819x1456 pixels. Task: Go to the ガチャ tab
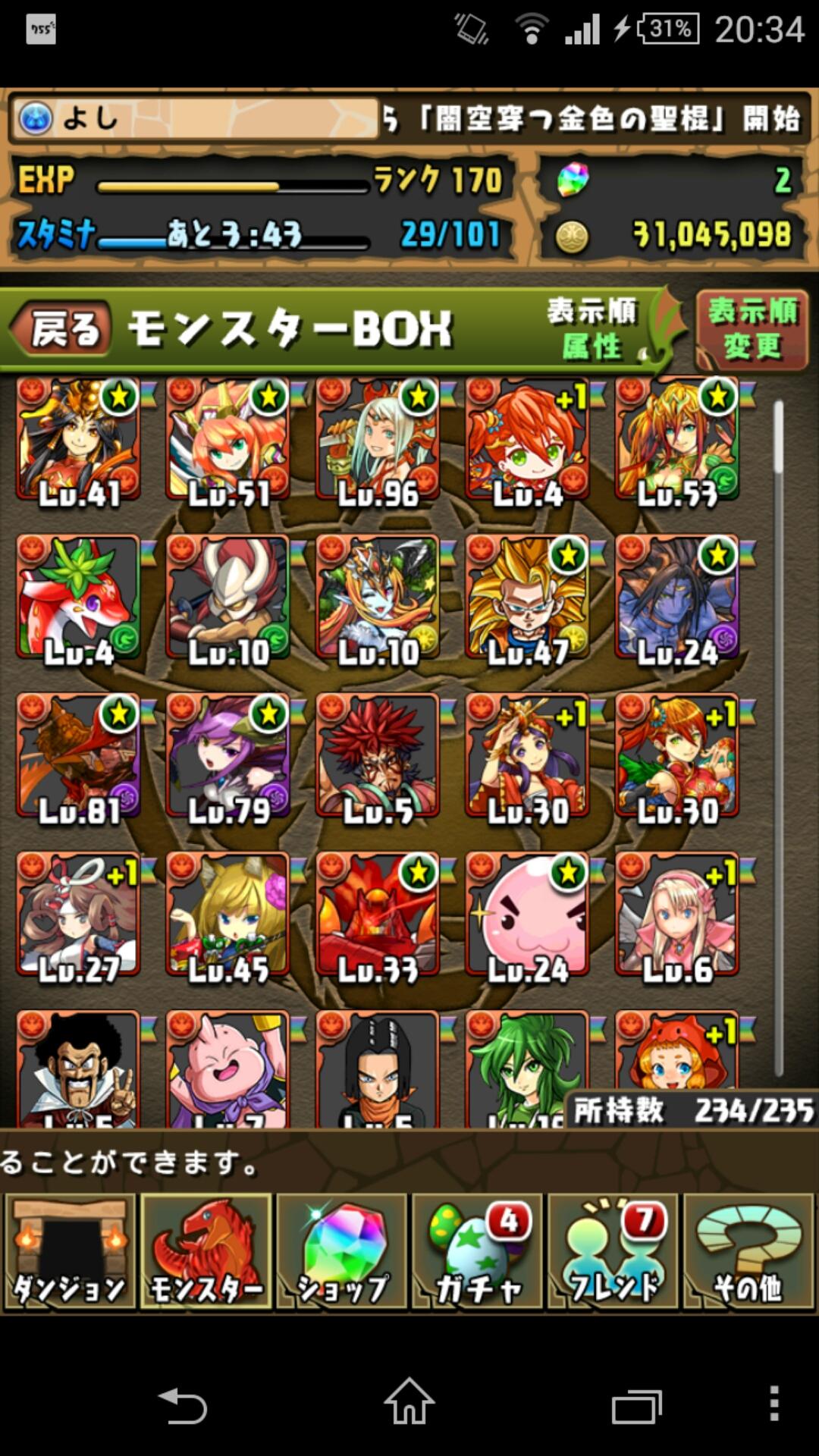pyautogui.click(x=477, y=1251)
